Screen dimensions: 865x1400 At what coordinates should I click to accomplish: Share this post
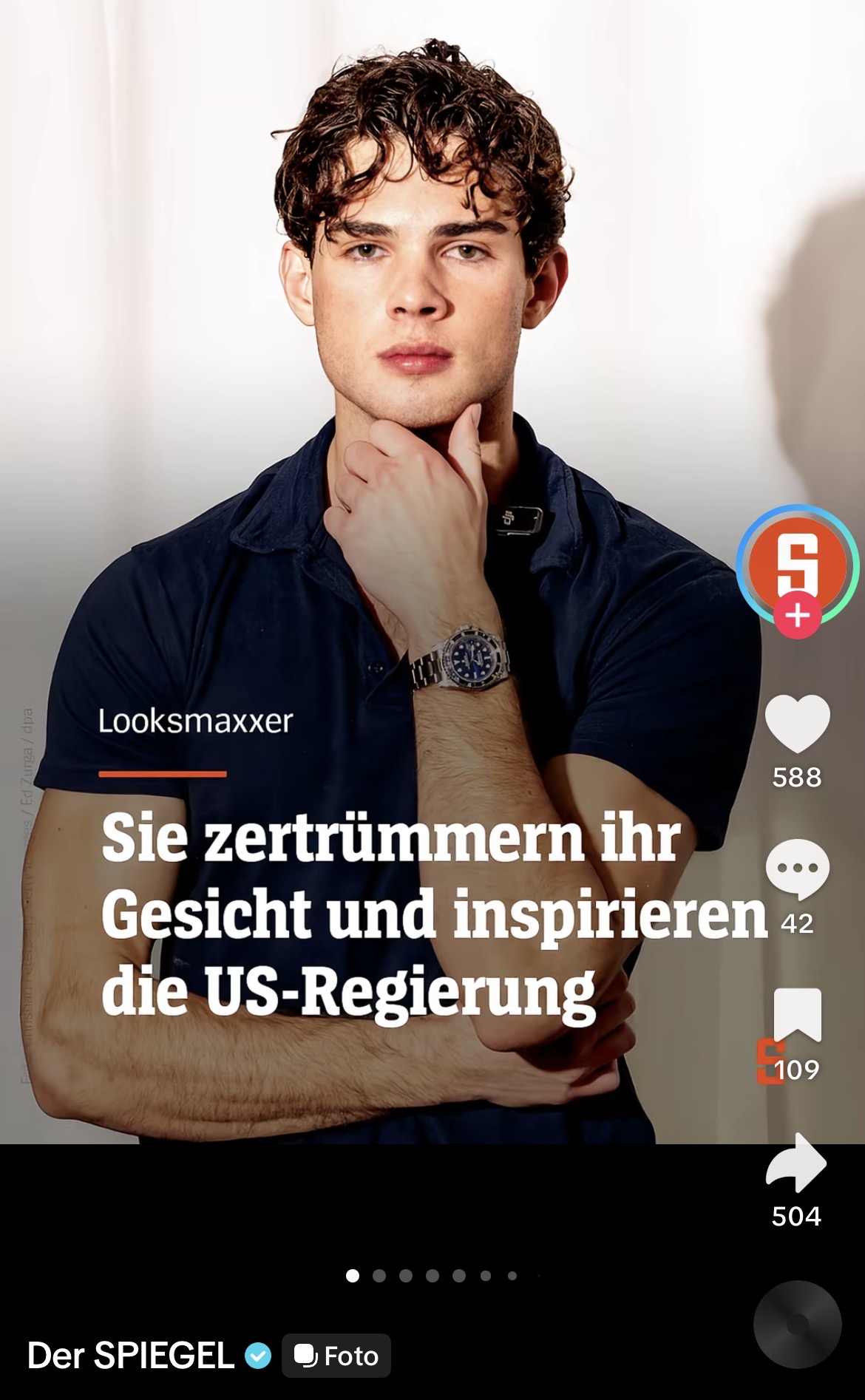click(797, 1163)
